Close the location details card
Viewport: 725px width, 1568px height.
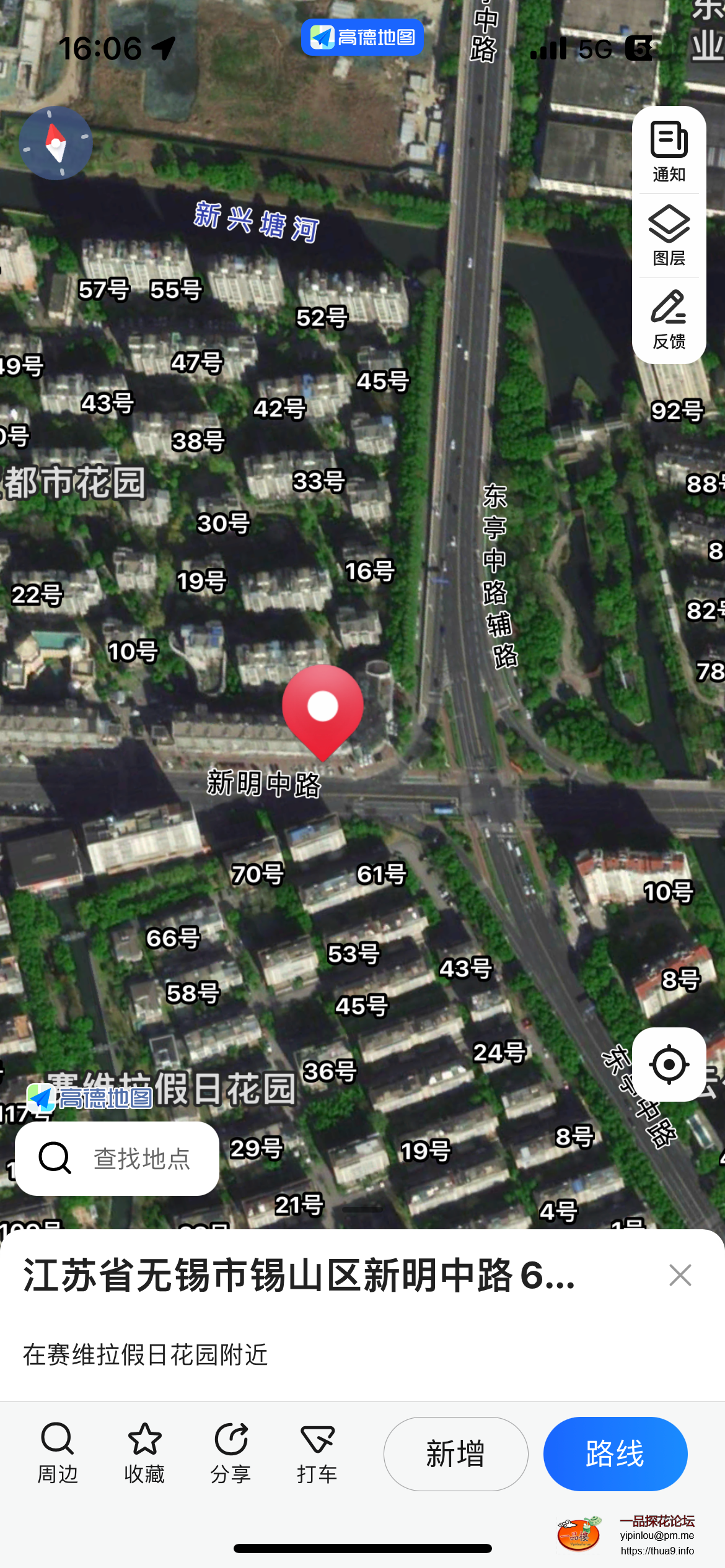pos(680,1275)
